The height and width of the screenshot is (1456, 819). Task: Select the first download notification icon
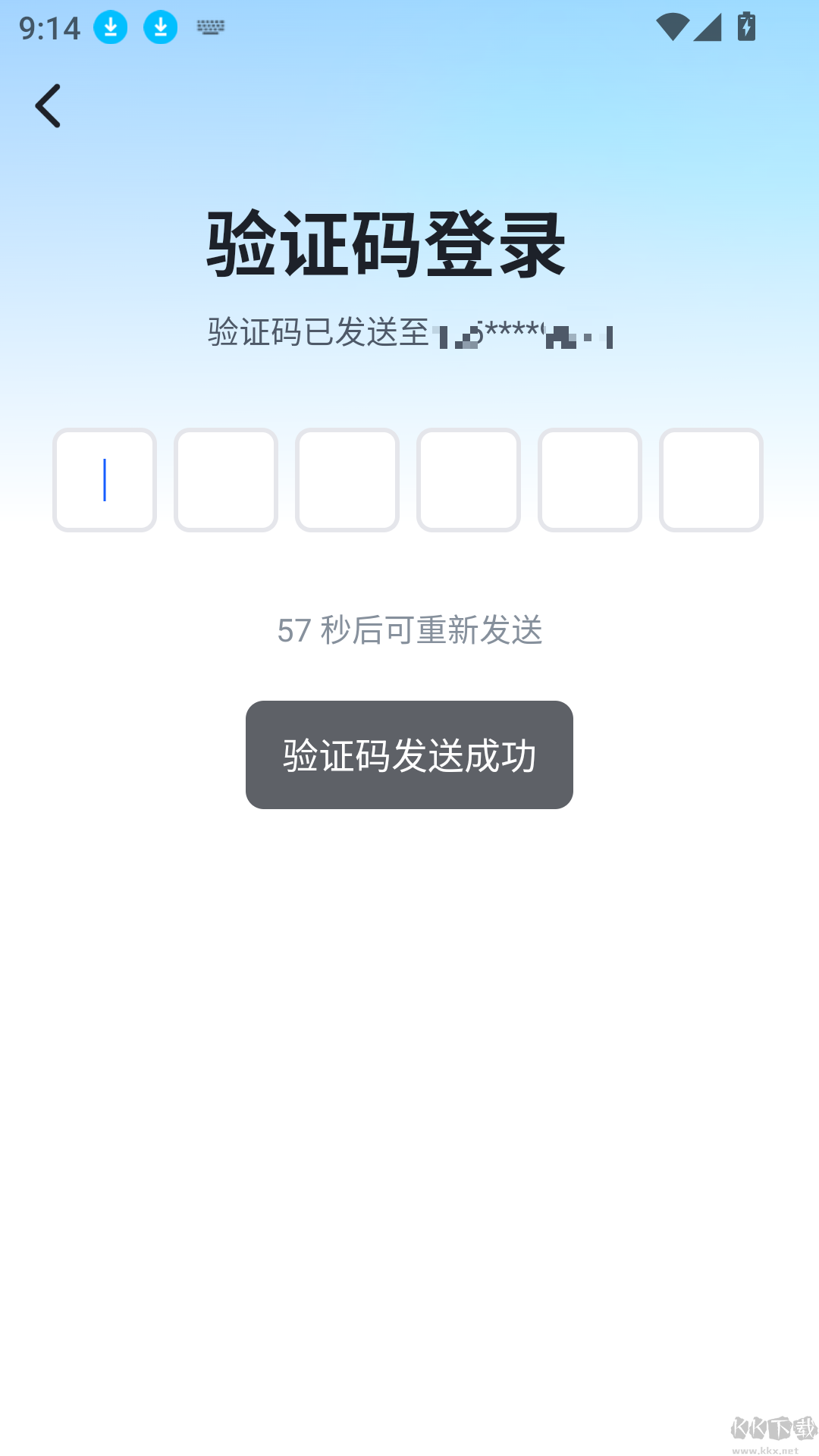click(110, 28)
